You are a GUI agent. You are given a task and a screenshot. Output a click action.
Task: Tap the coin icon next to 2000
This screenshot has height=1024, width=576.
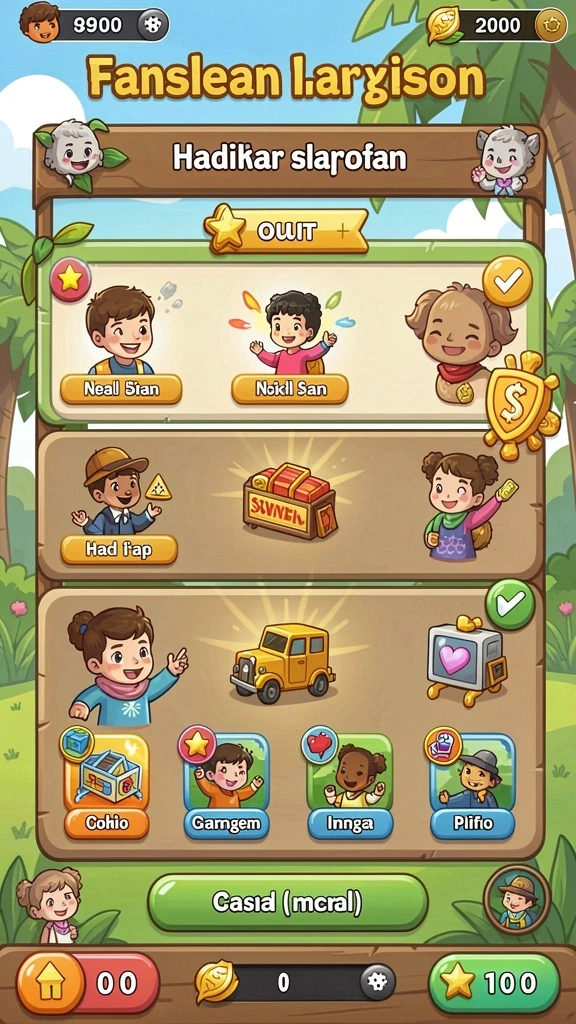[551, 25]
